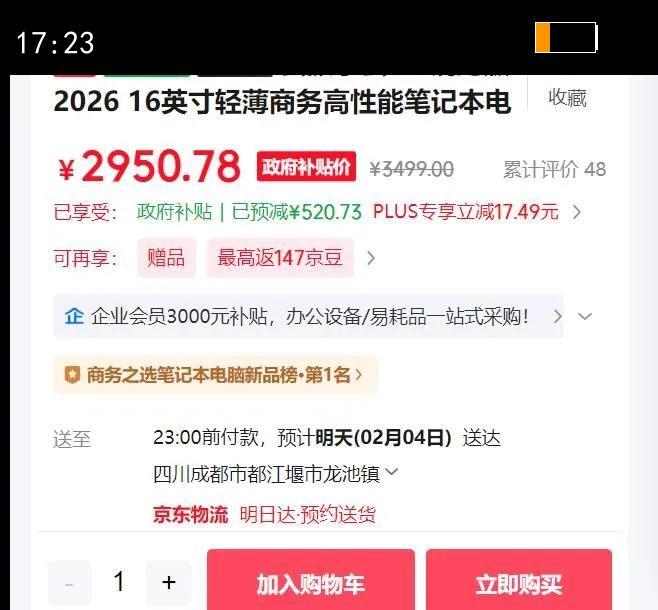The height and width of the screenshot is (610, 658).
Task: Open the 赠品 gift chip
Action: click(x=166, y=258)
